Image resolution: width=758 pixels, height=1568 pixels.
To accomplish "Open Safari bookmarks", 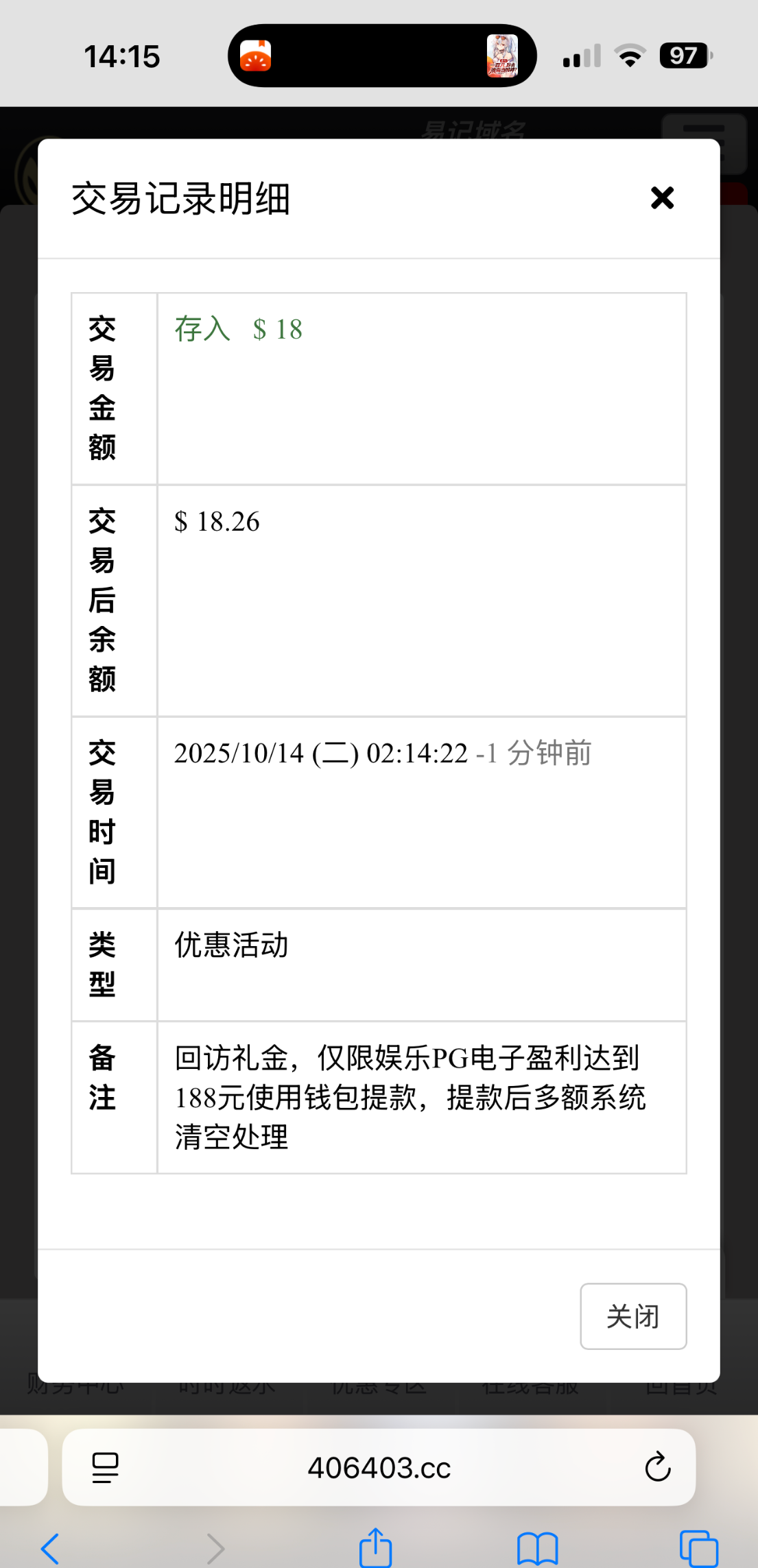I will 537,1548.
